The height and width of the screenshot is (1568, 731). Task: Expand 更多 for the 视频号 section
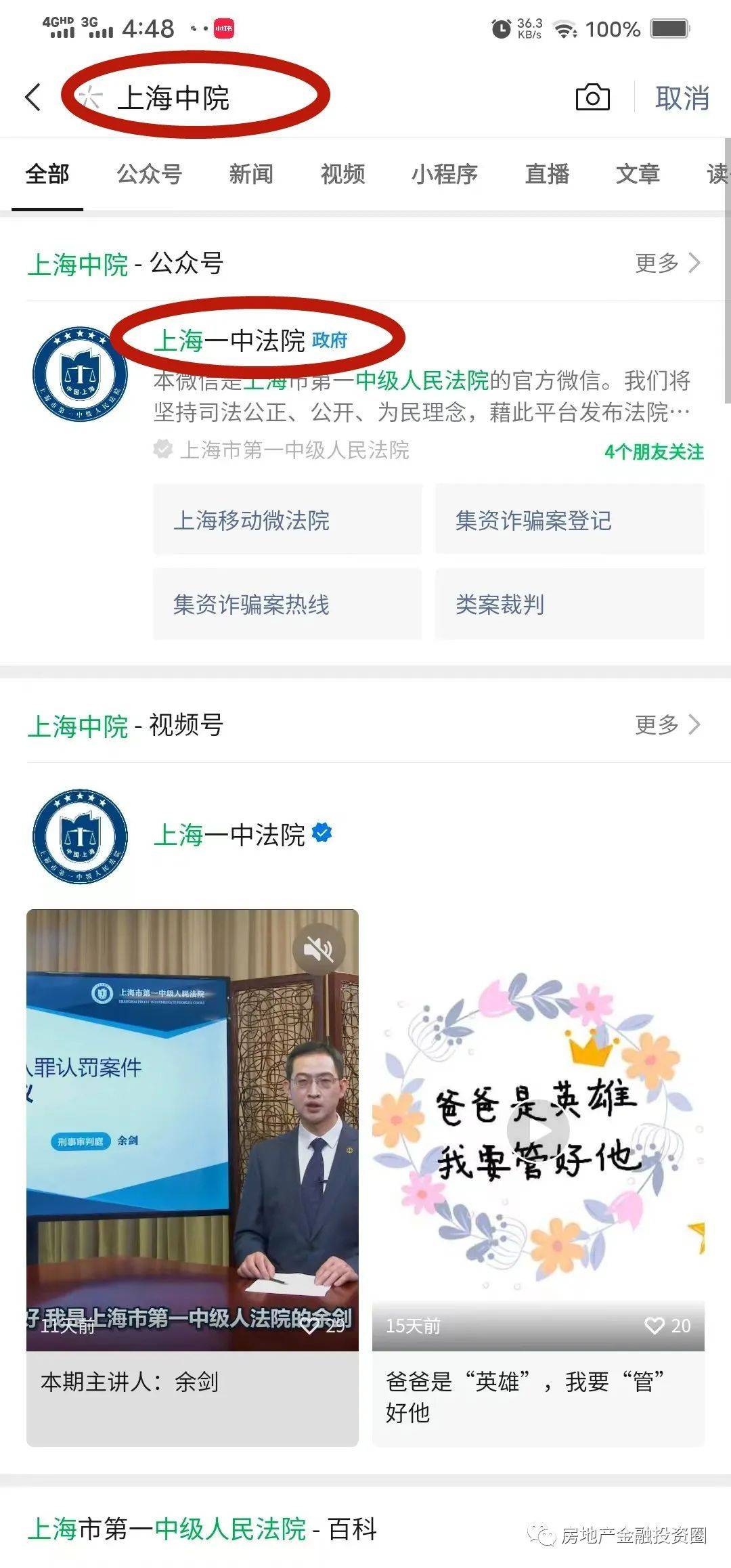coord(666,725)
